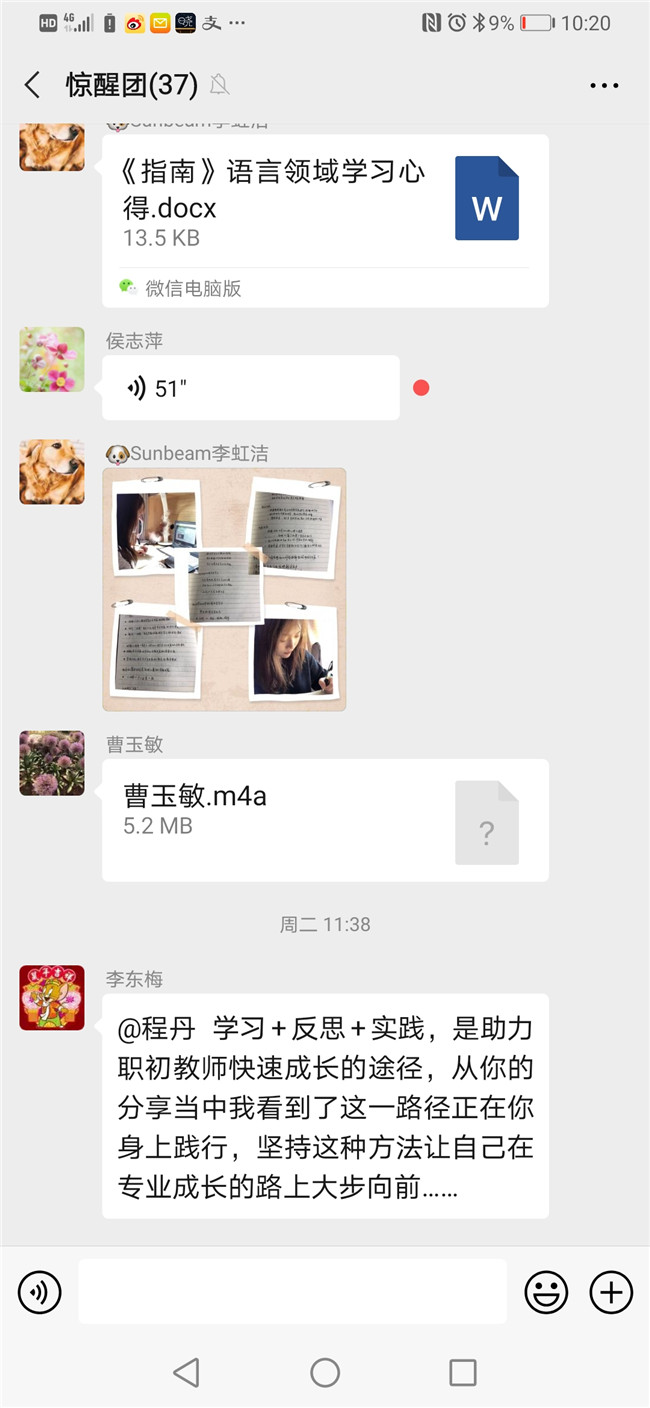Image resolution: width=650 pixels, height=1408 pixels.
Task: Open the system recent apps view
Action: (x=462, y=1372)
